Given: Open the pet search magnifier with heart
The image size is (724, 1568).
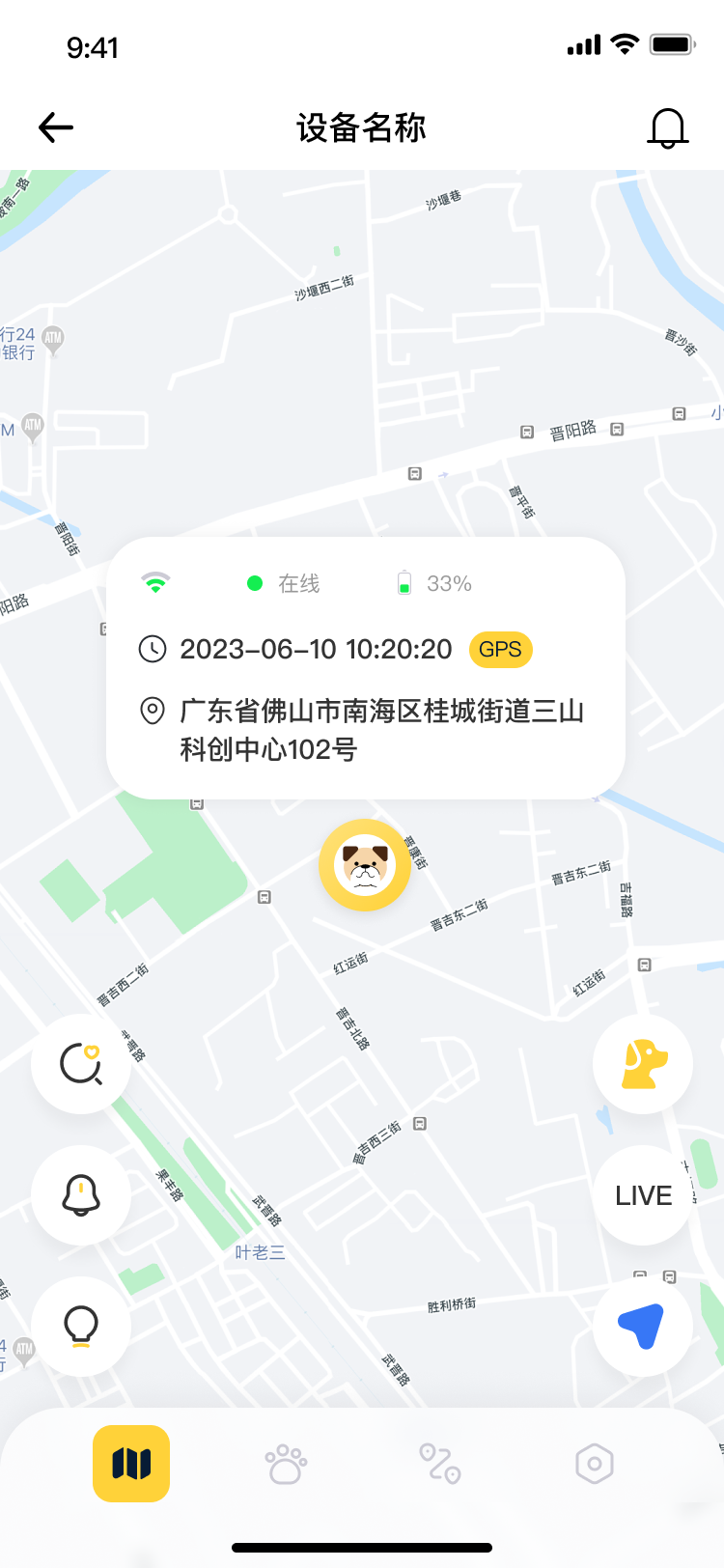Looking at the screenshot, I should [81, 1063].
